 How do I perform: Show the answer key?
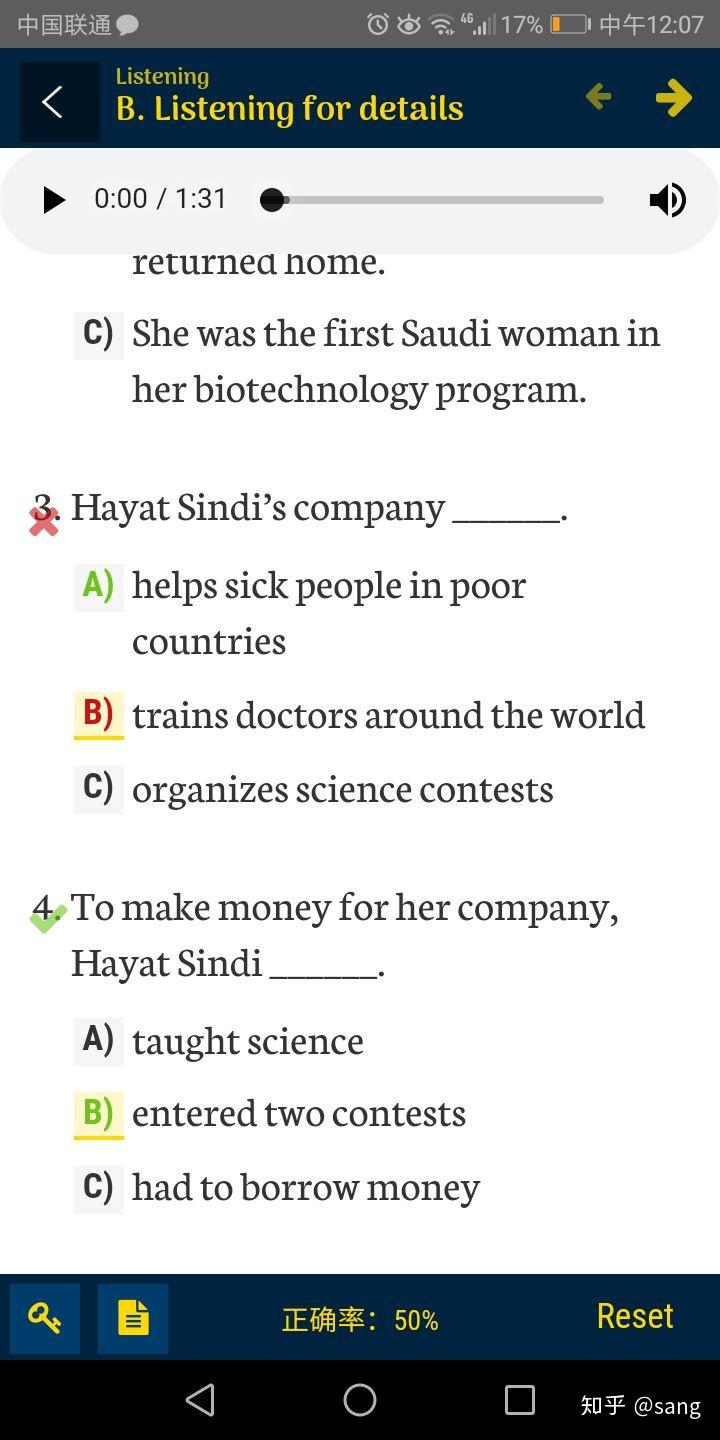coord(45,1318)
